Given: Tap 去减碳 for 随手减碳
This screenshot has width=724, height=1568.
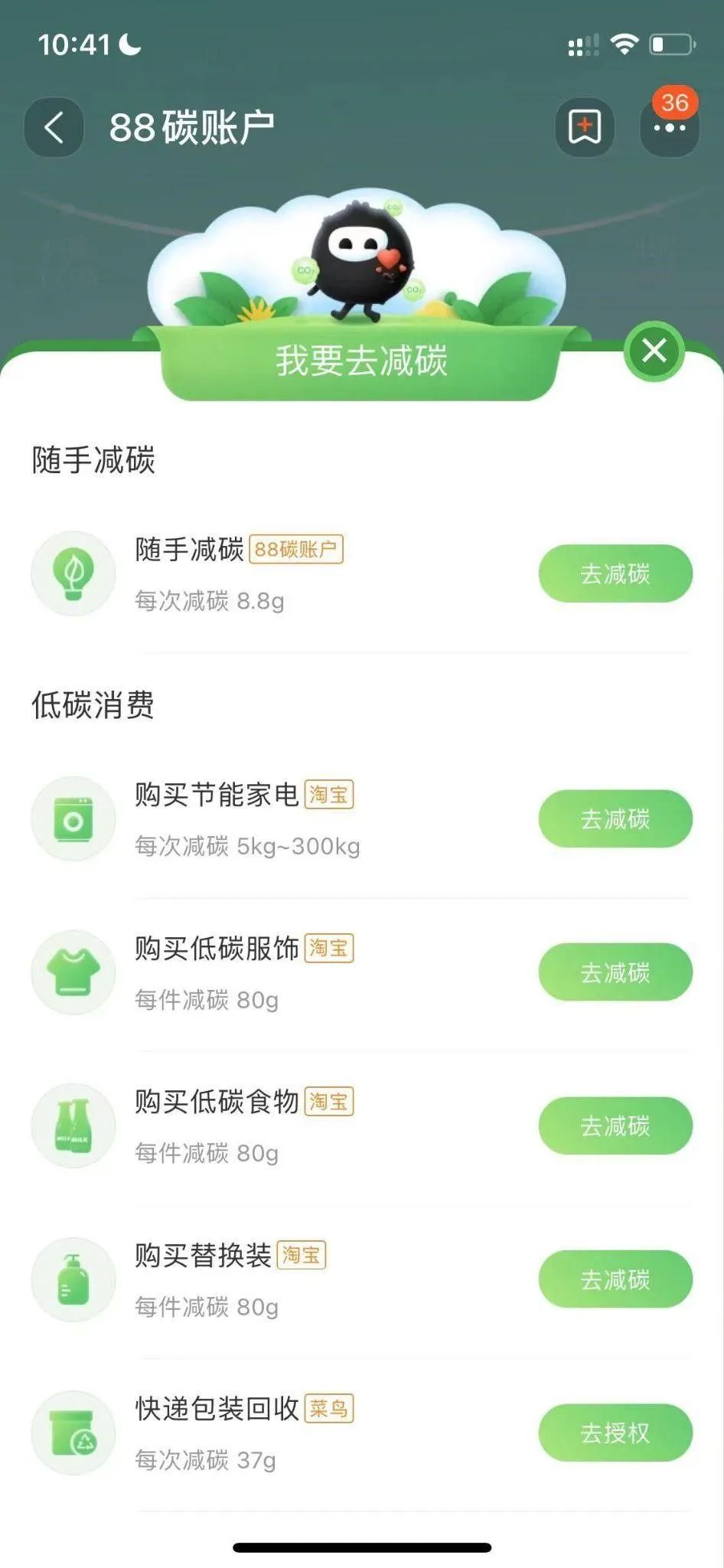Looking at the screenshot, I should [615, 573].
